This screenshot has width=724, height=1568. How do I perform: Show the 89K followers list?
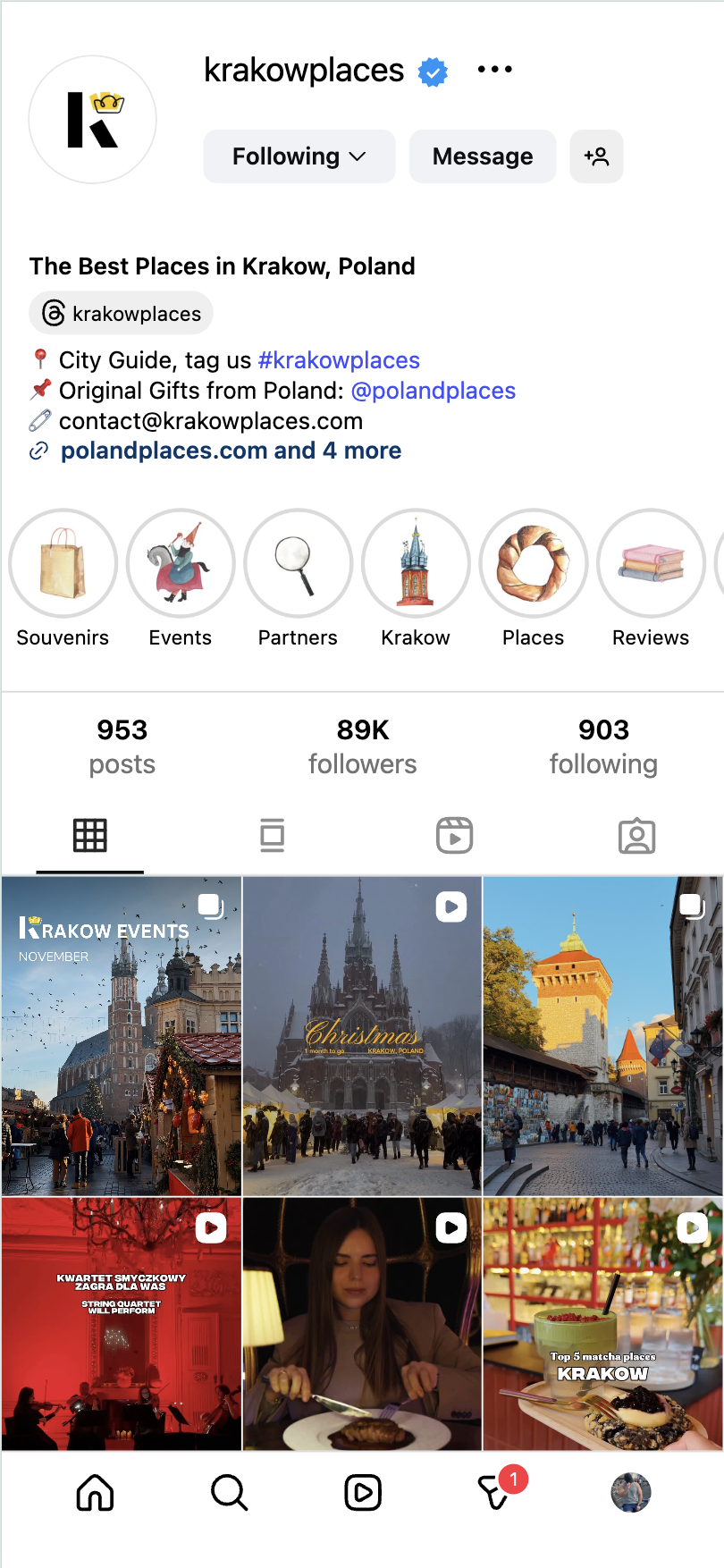362,747
